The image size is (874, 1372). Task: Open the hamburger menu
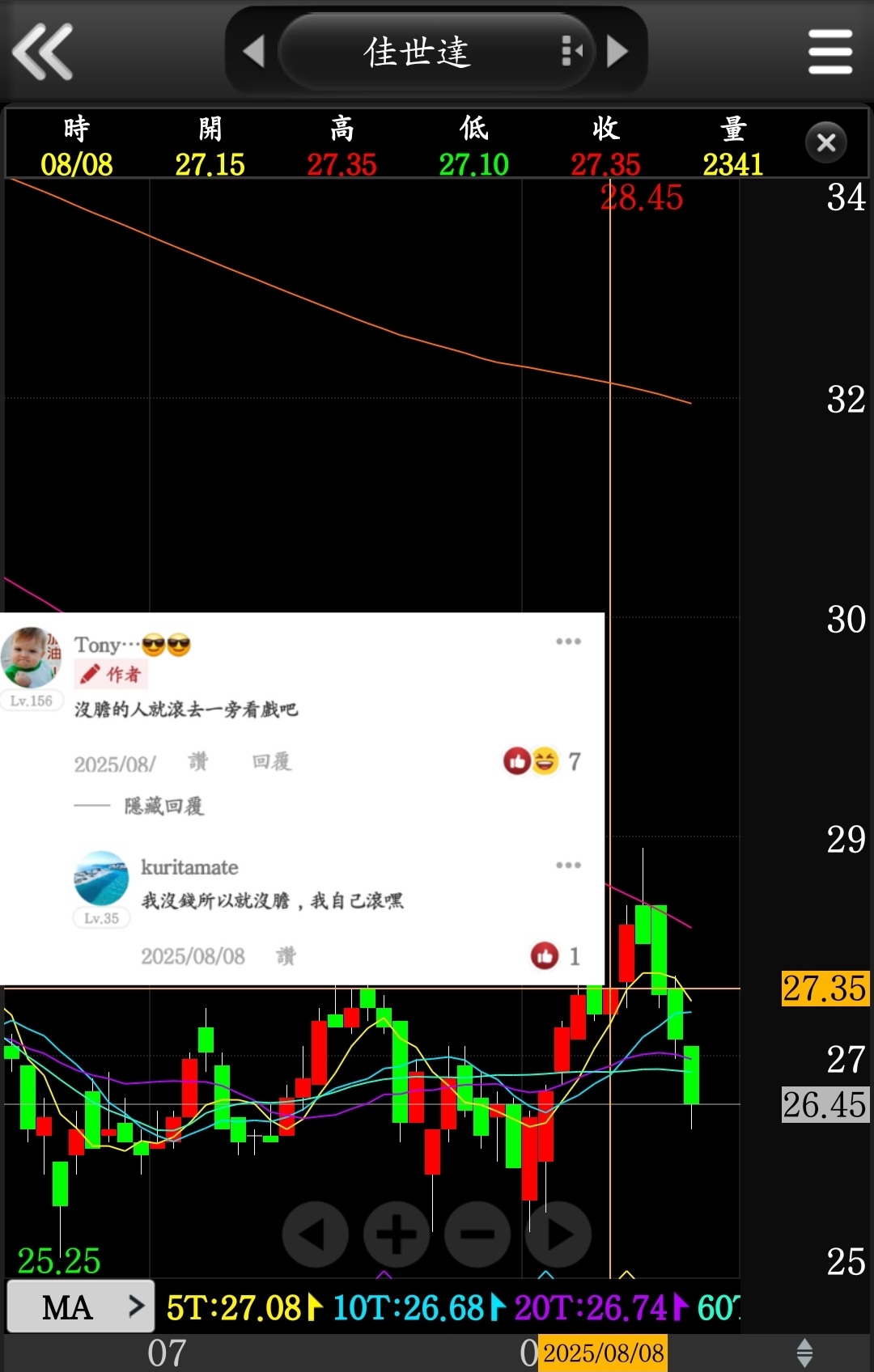[x=830, y=52]
